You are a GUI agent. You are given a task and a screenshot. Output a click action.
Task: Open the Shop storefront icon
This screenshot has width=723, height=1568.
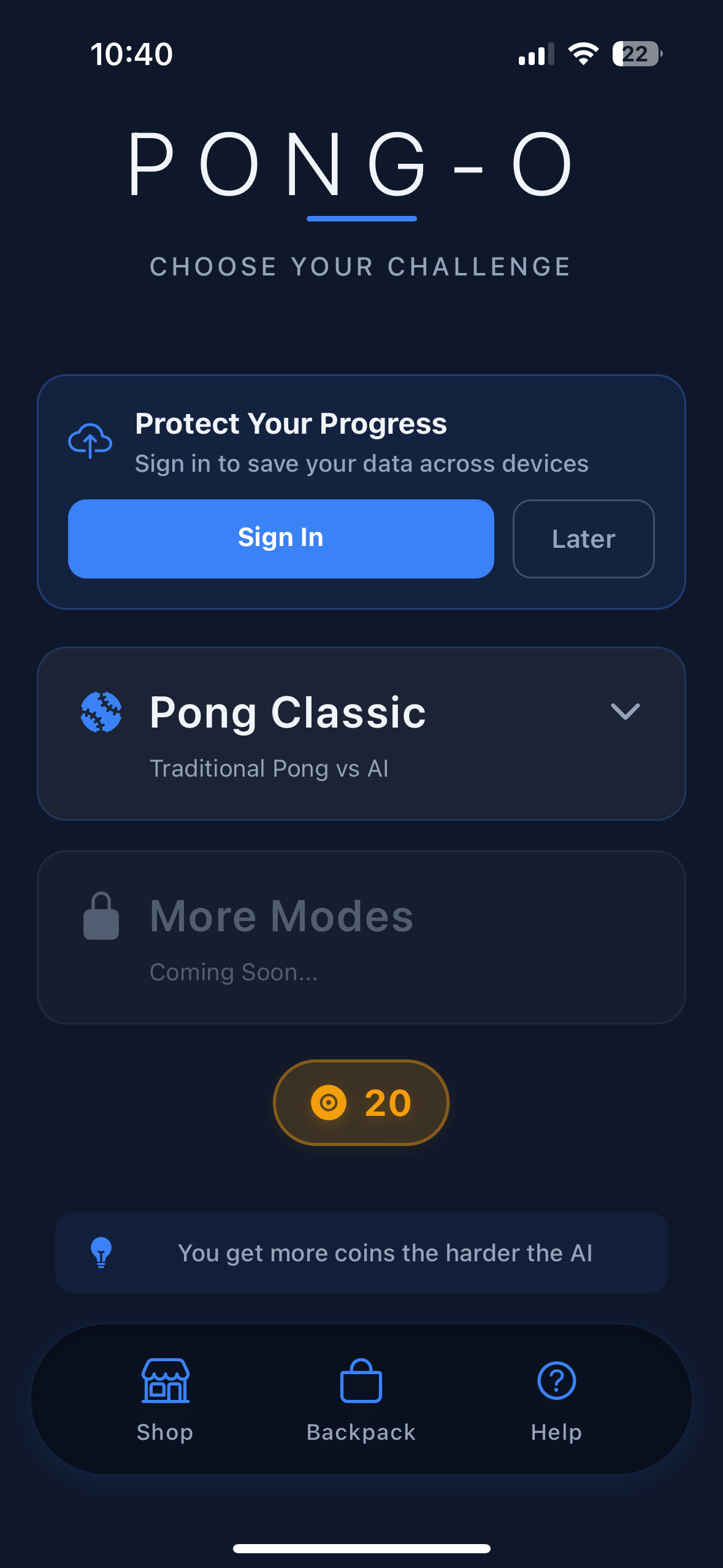(x=165, y=1382)
